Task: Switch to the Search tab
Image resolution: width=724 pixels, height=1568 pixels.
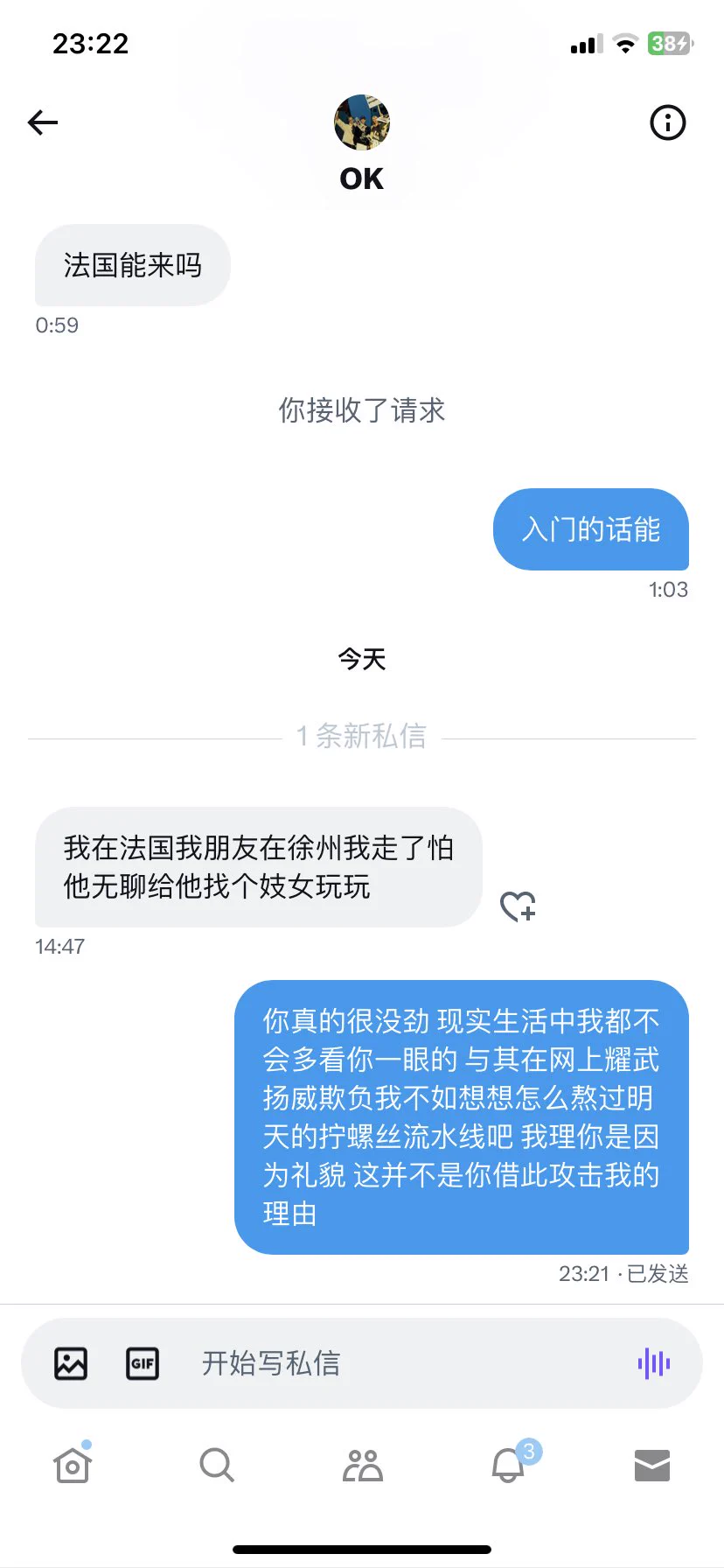Action: click(216, 1466)
